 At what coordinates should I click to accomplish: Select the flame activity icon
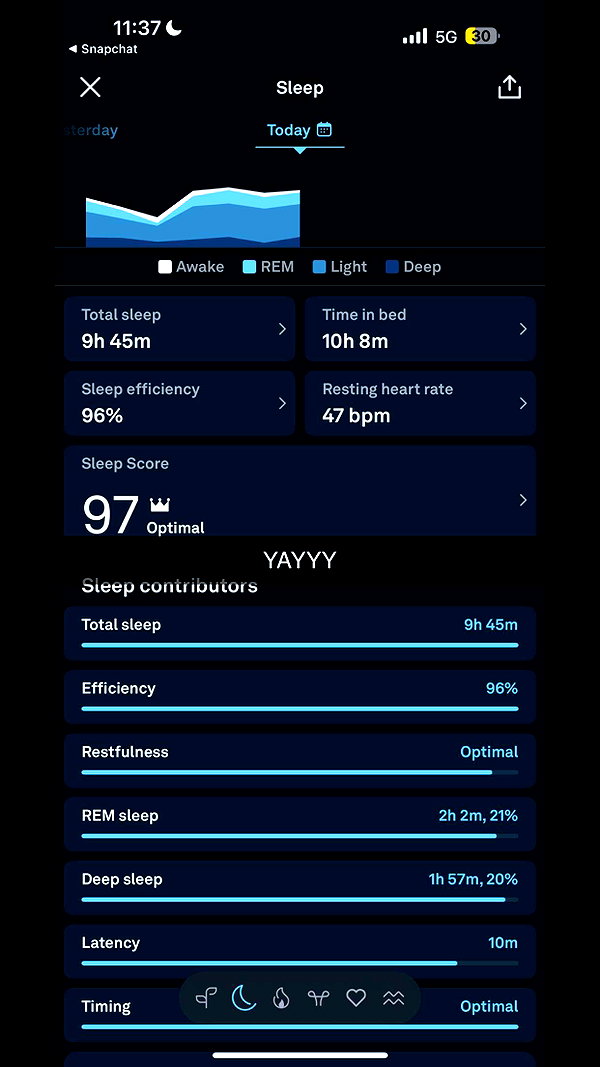pyautogui.click(x=281, y=998)
